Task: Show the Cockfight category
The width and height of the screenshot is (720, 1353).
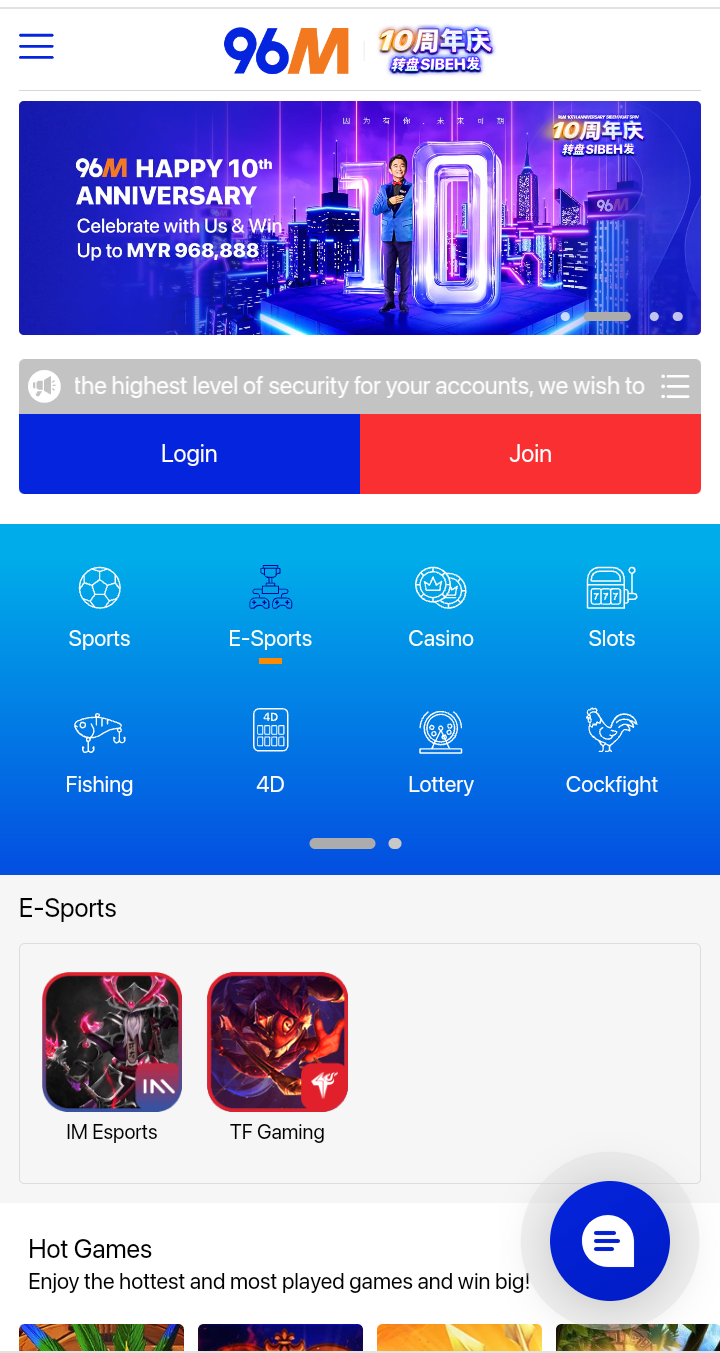Action: click(611, 752)
